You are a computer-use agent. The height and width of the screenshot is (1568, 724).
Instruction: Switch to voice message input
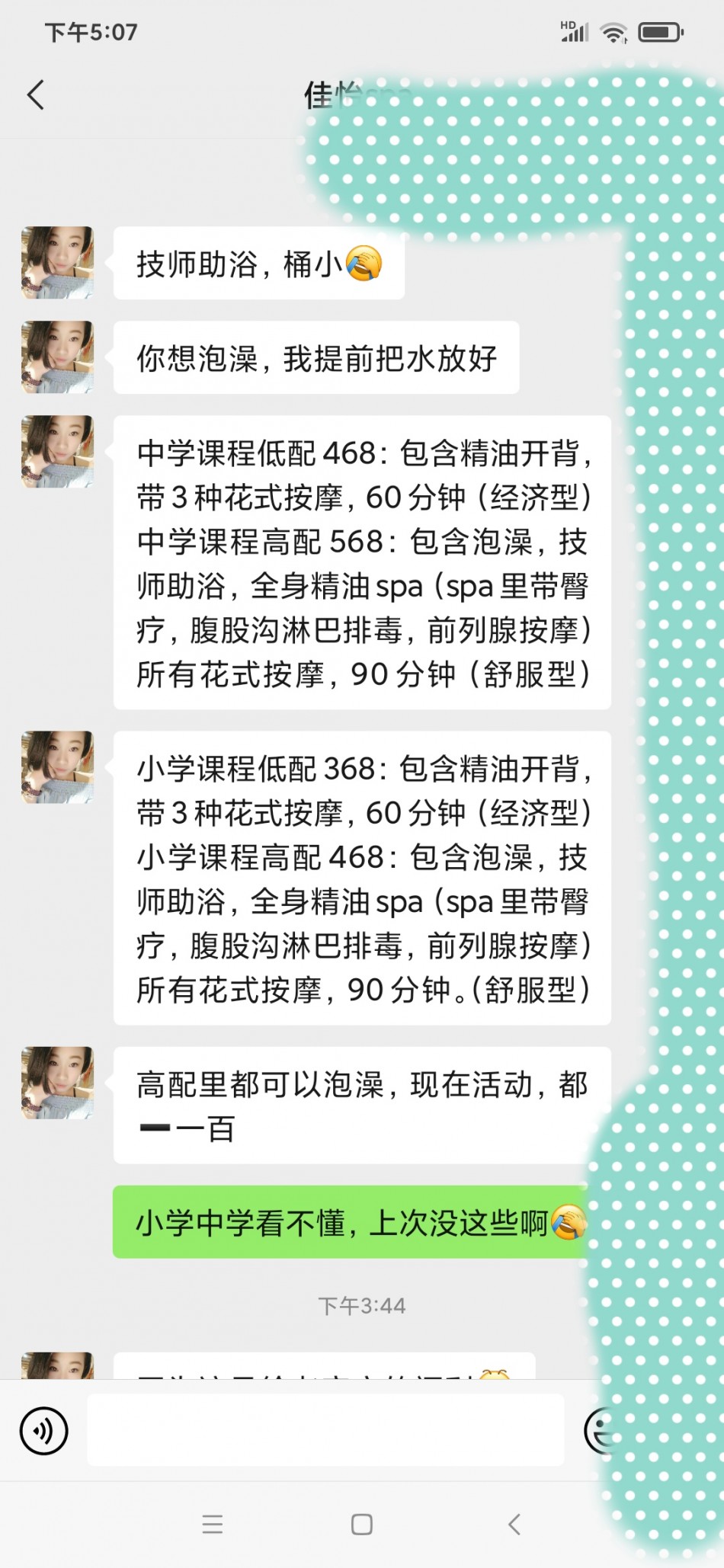pyautogui.click(x=43, y=1430)
